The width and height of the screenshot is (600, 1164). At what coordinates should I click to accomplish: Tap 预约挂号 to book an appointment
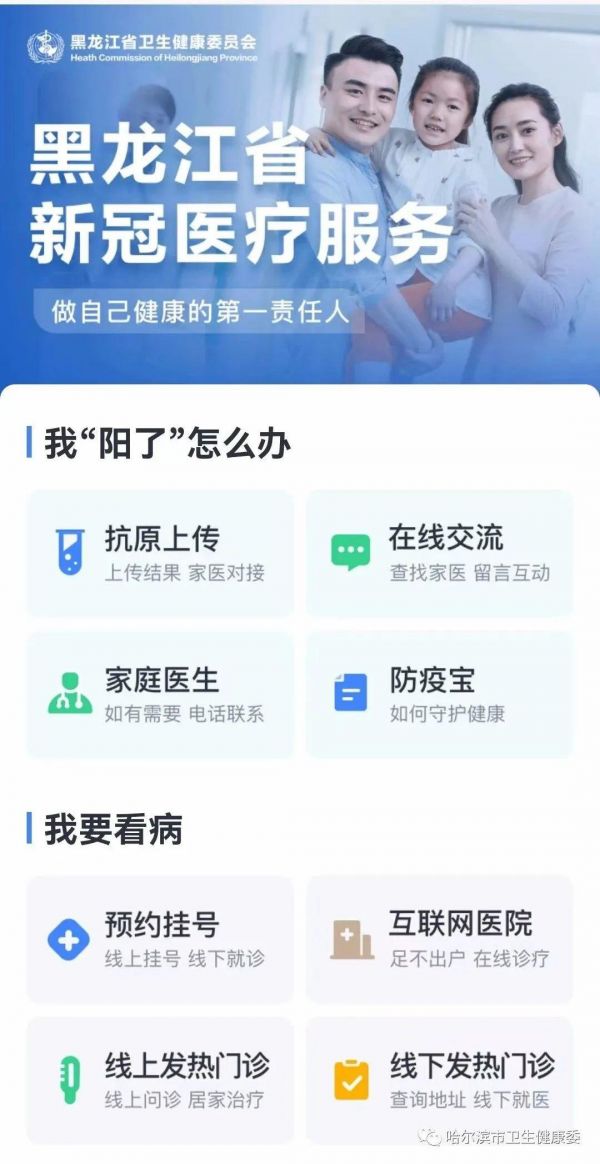click(x=160, y=938)
